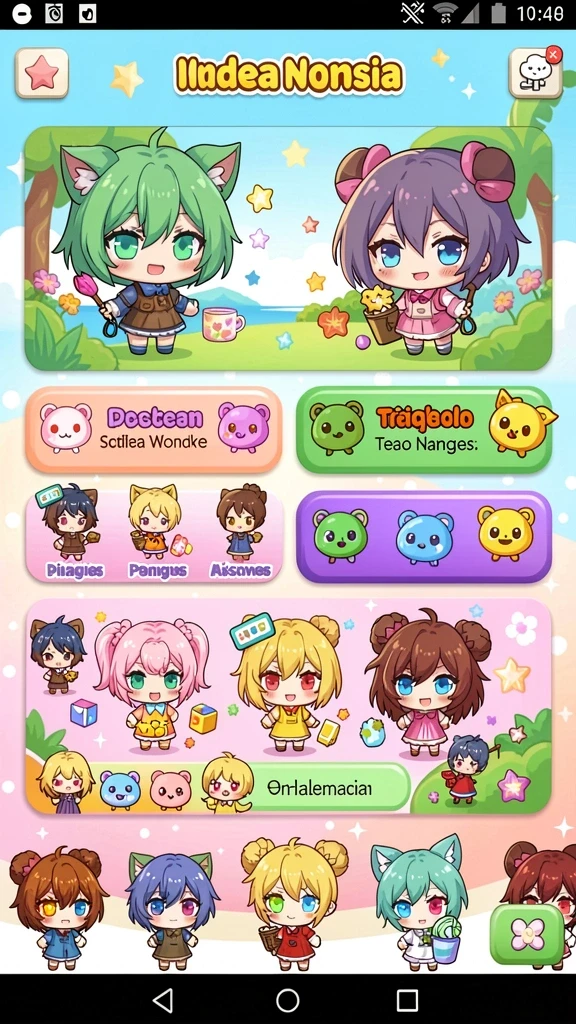Open the Doctean Sctilea Wondke button

154,429
